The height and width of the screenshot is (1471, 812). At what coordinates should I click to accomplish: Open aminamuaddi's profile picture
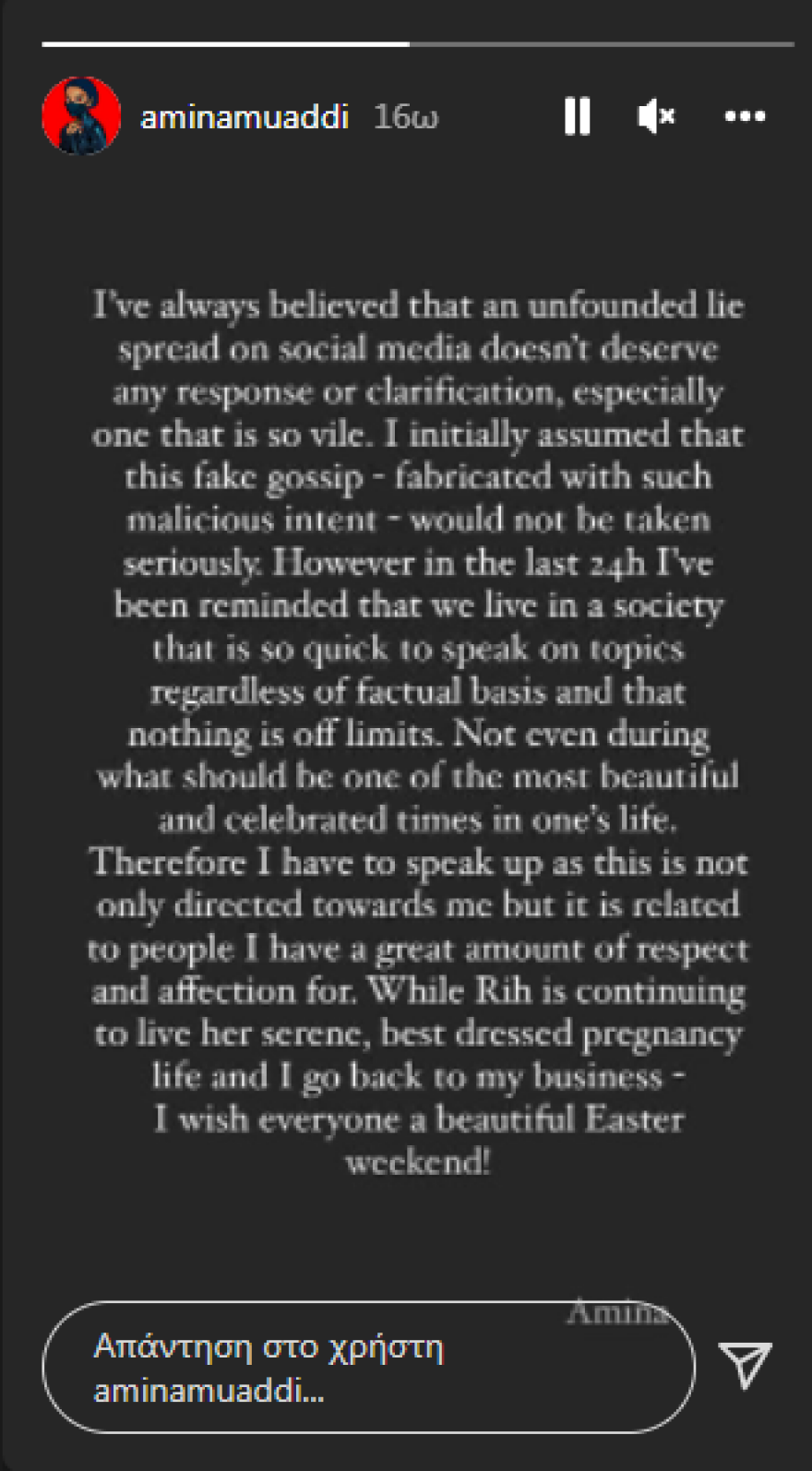[81, 116]
